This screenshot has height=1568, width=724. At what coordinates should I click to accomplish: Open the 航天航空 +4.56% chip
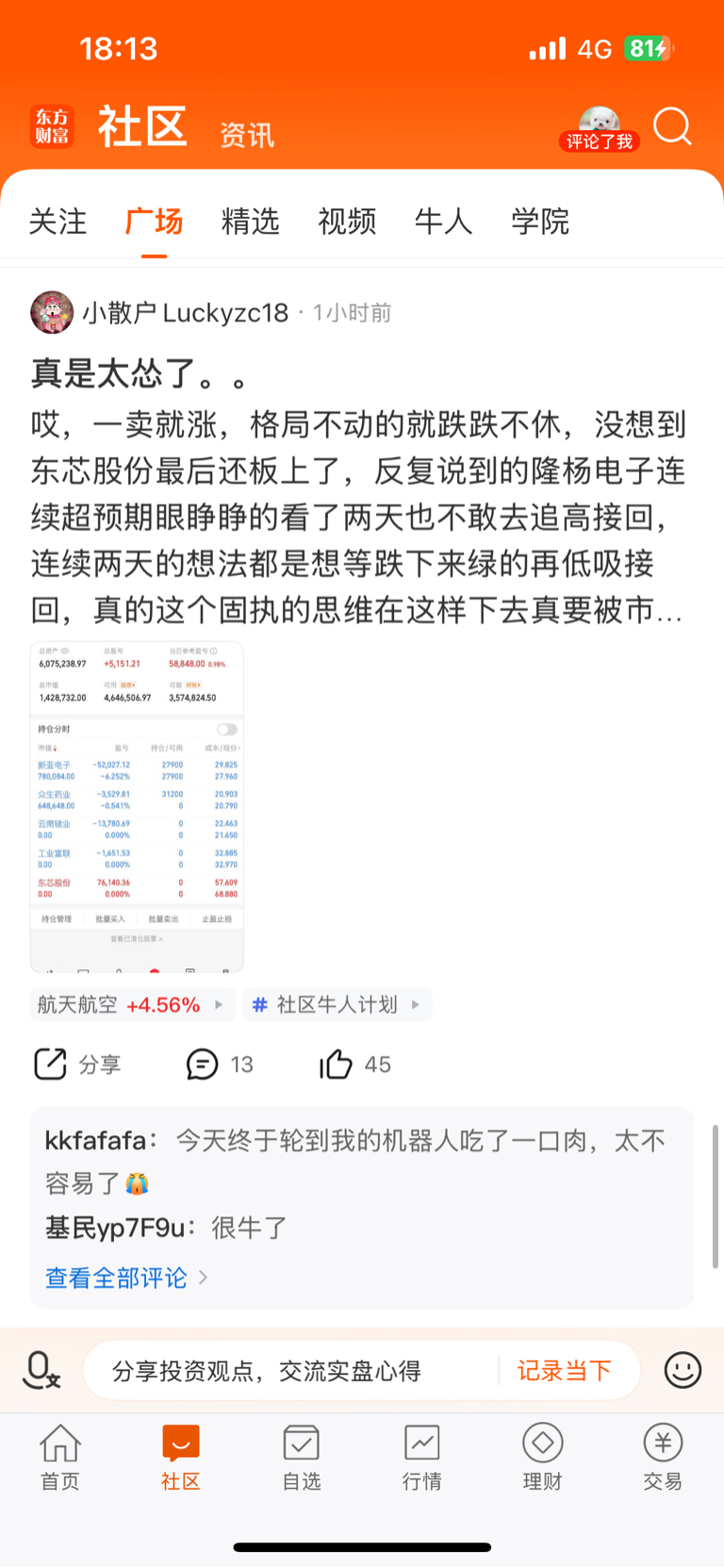point(131,1005)
